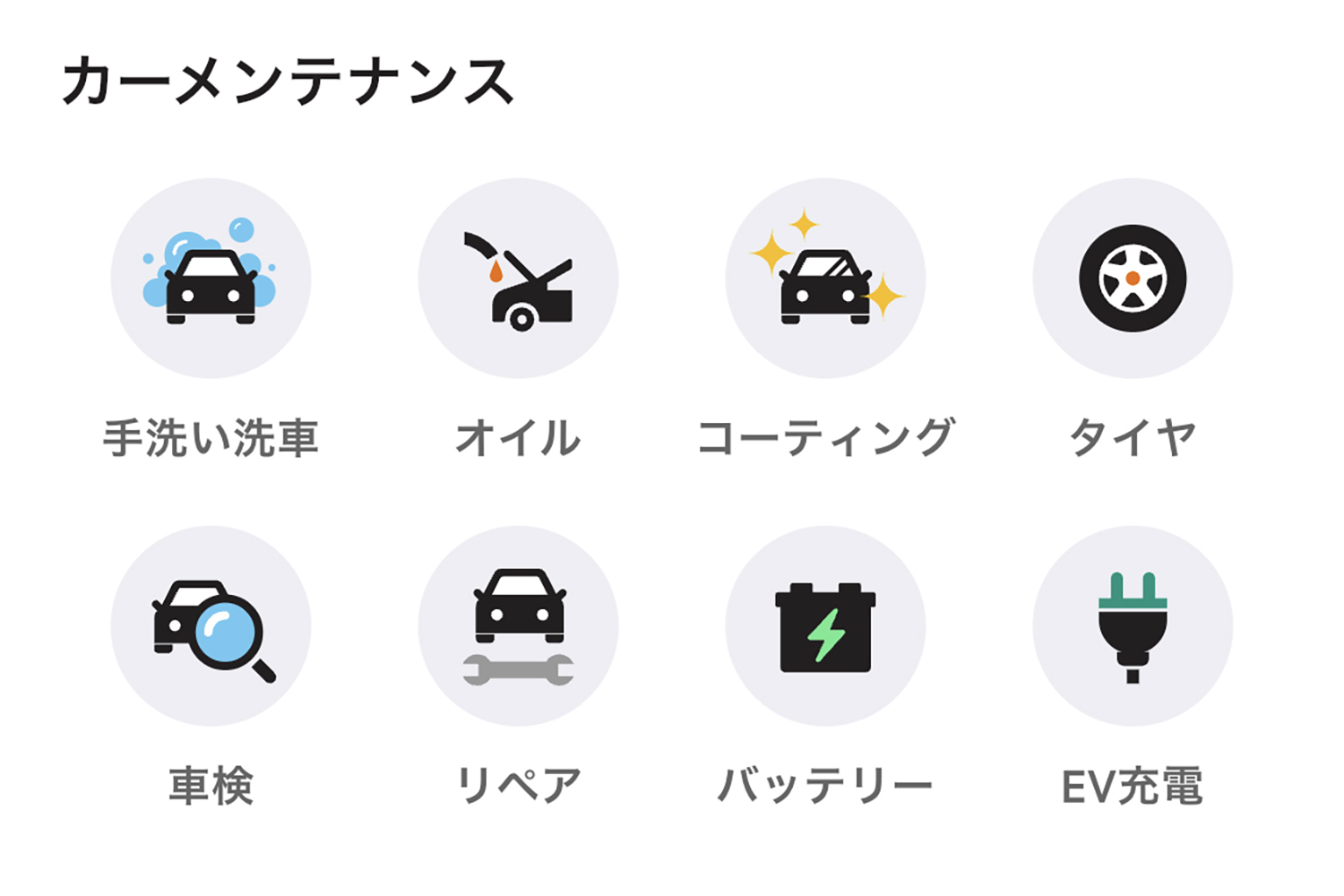
Task: Go to the EV充電 charging category
Action: (x=1133, y=626)
